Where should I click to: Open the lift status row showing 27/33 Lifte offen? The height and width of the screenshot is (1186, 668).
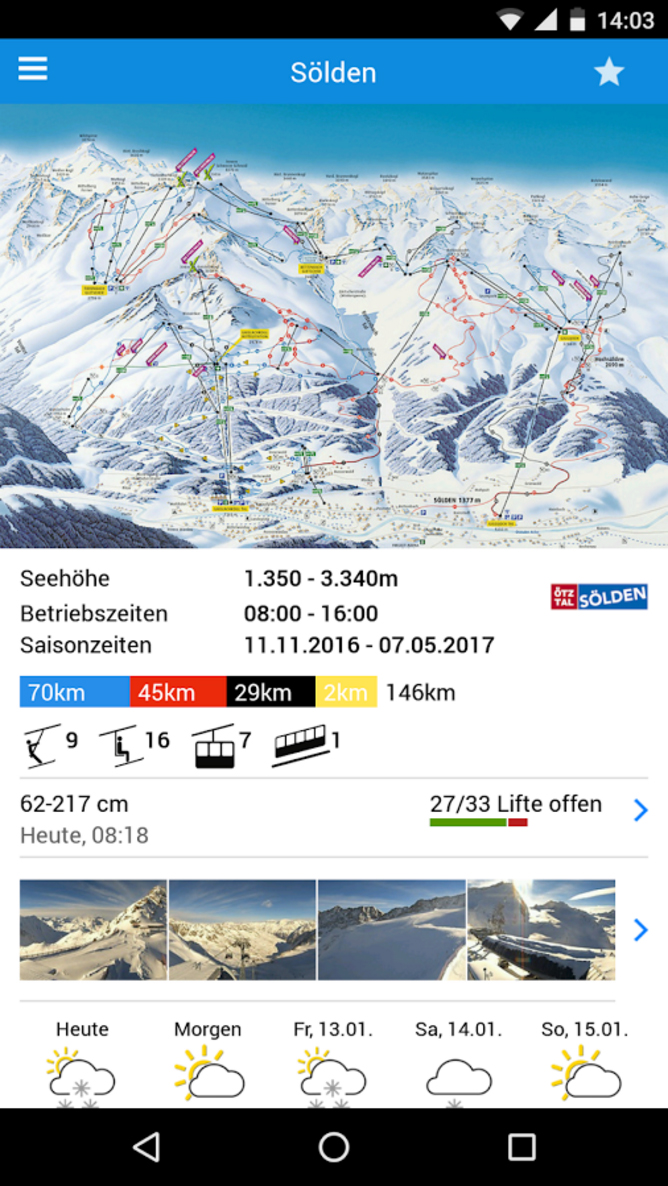334,817
